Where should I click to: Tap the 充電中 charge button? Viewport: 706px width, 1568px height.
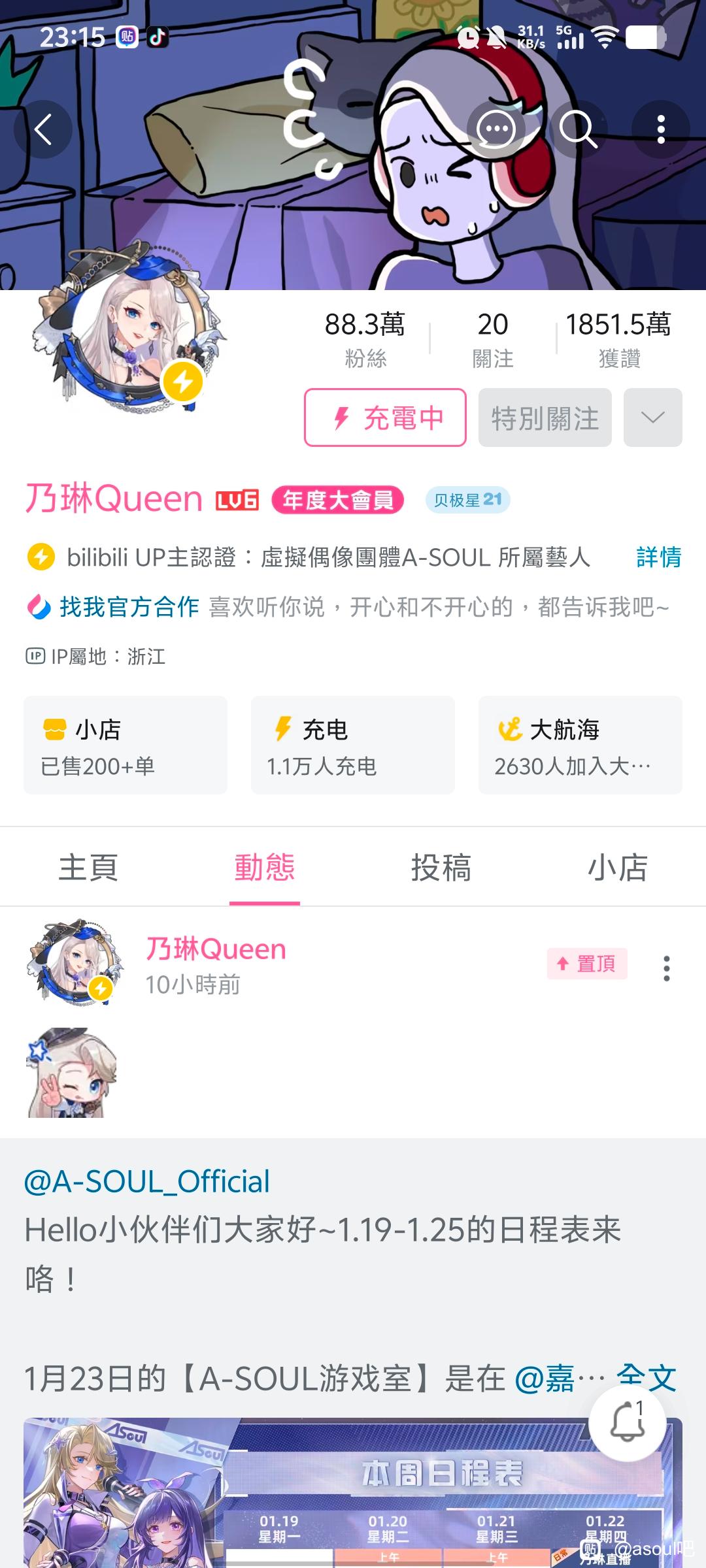(385, 417)
